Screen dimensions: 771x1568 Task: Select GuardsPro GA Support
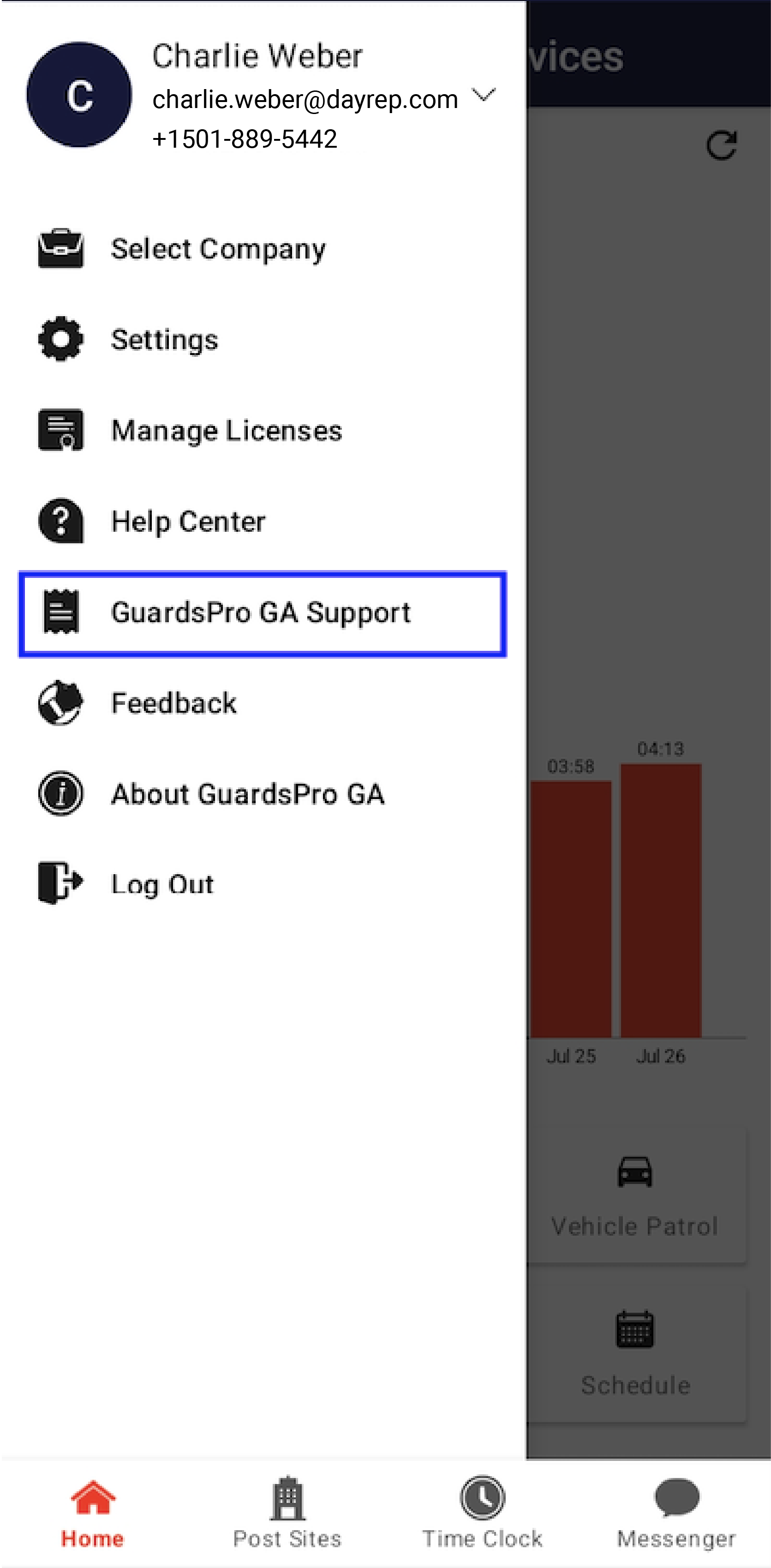[x=263, y=613]
